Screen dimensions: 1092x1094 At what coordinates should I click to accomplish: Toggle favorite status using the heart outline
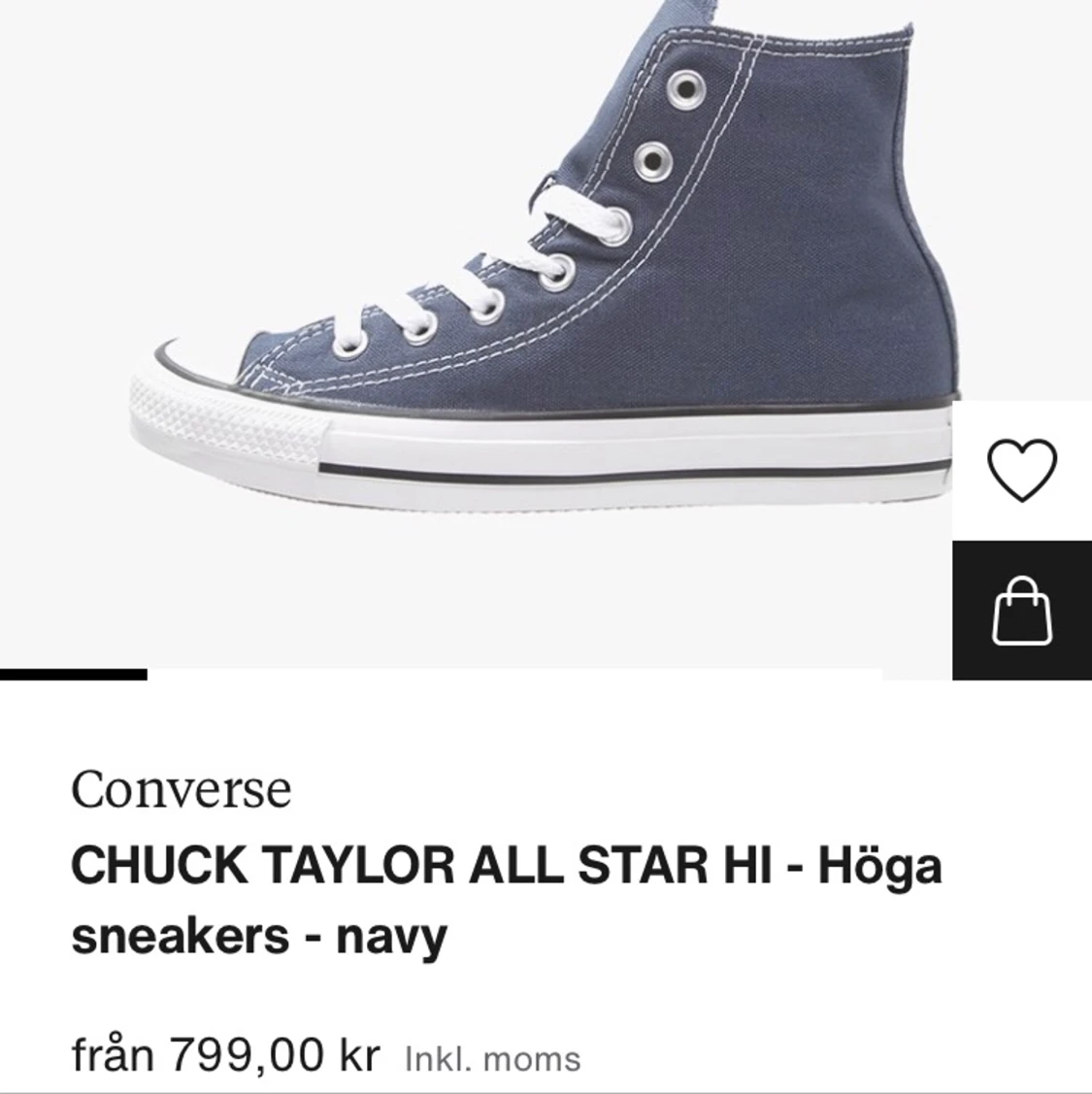pos(1022,469)
